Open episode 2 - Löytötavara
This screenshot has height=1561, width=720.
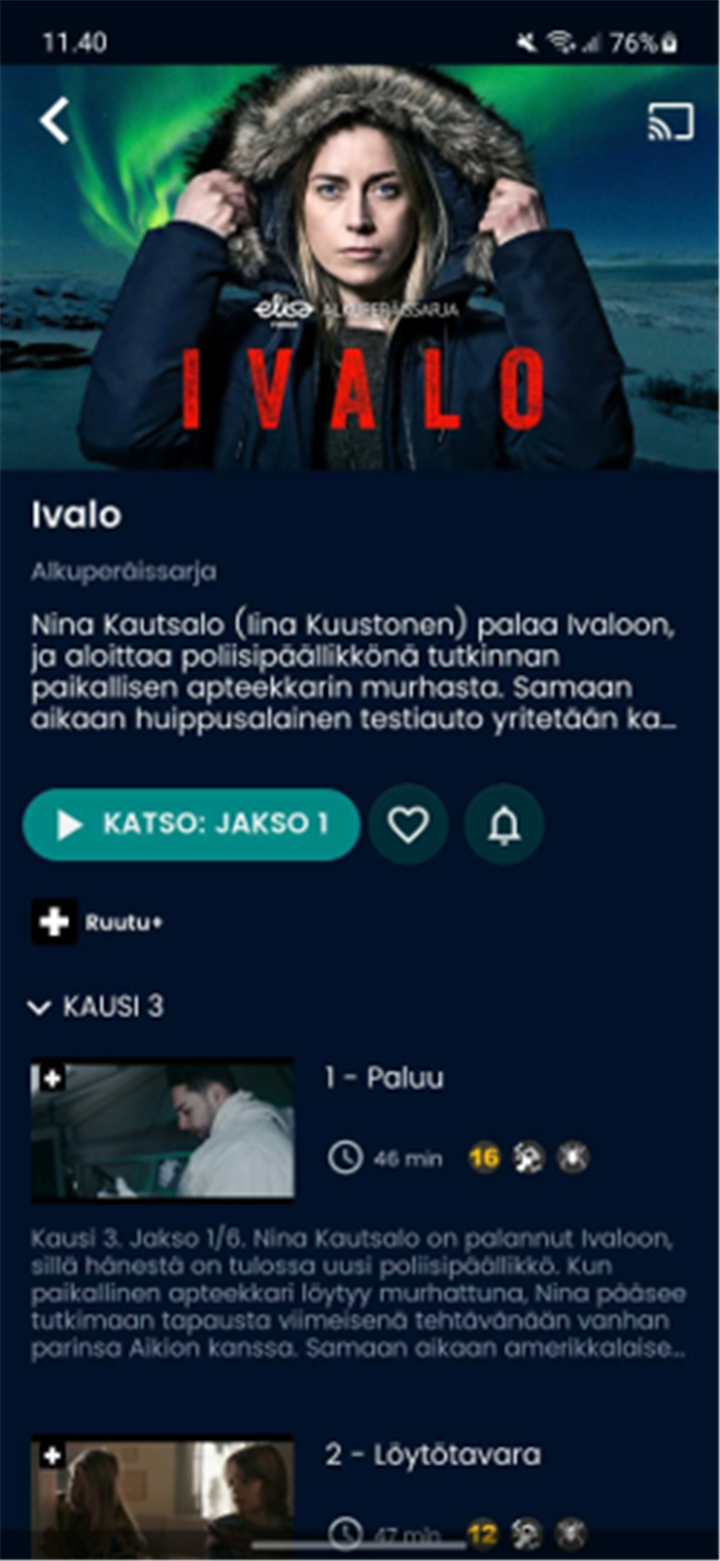(x=433, y=1454)
